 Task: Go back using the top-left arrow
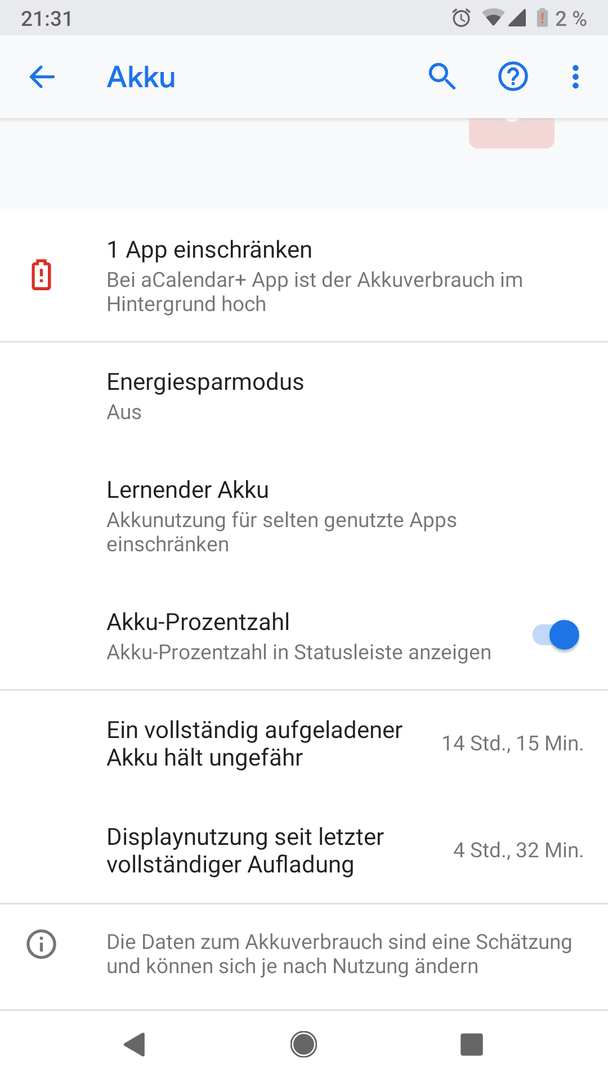point(42,77)
